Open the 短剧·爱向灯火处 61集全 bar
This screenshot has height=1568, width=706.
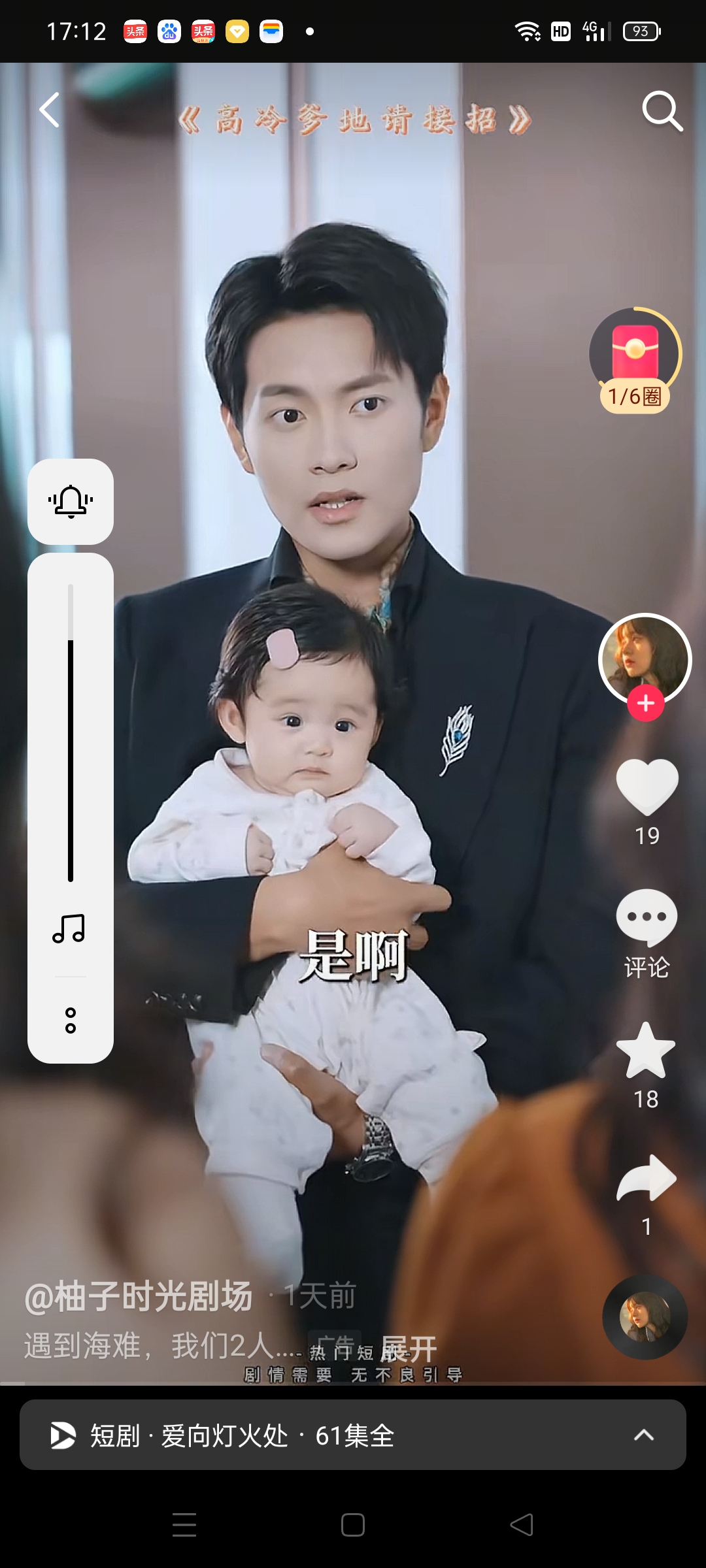pos(353,1435)
